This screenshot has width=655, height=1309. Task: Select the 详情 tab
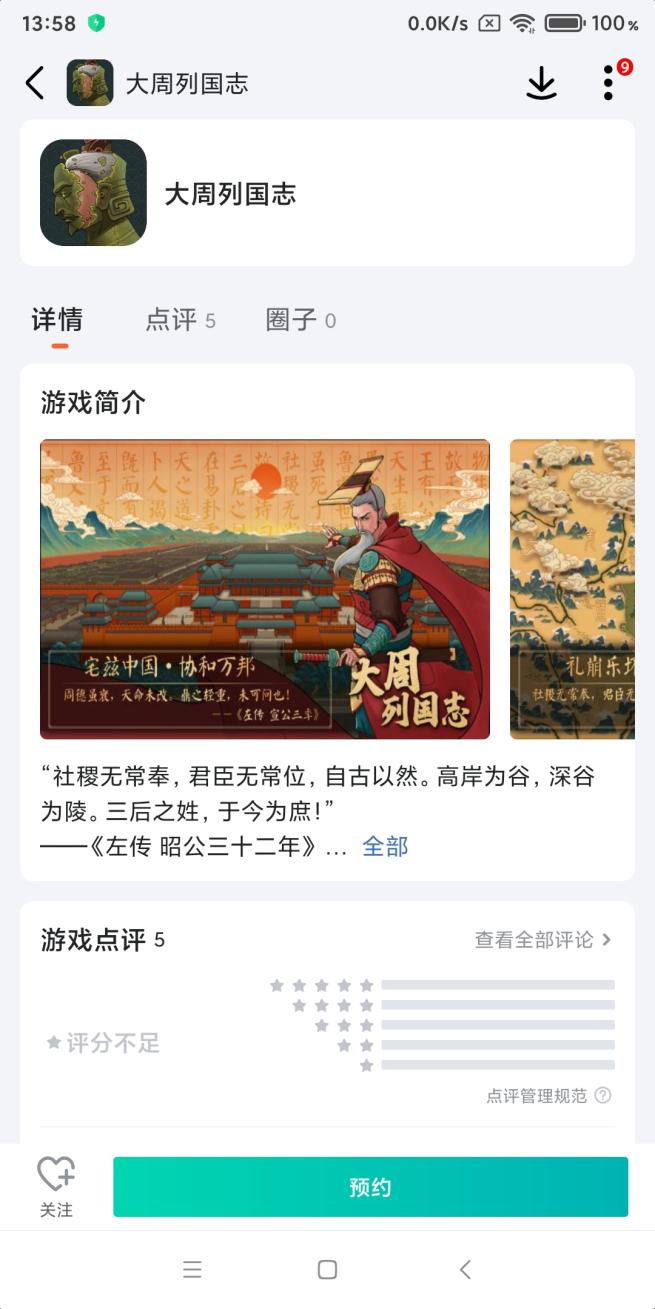[58, 320]
